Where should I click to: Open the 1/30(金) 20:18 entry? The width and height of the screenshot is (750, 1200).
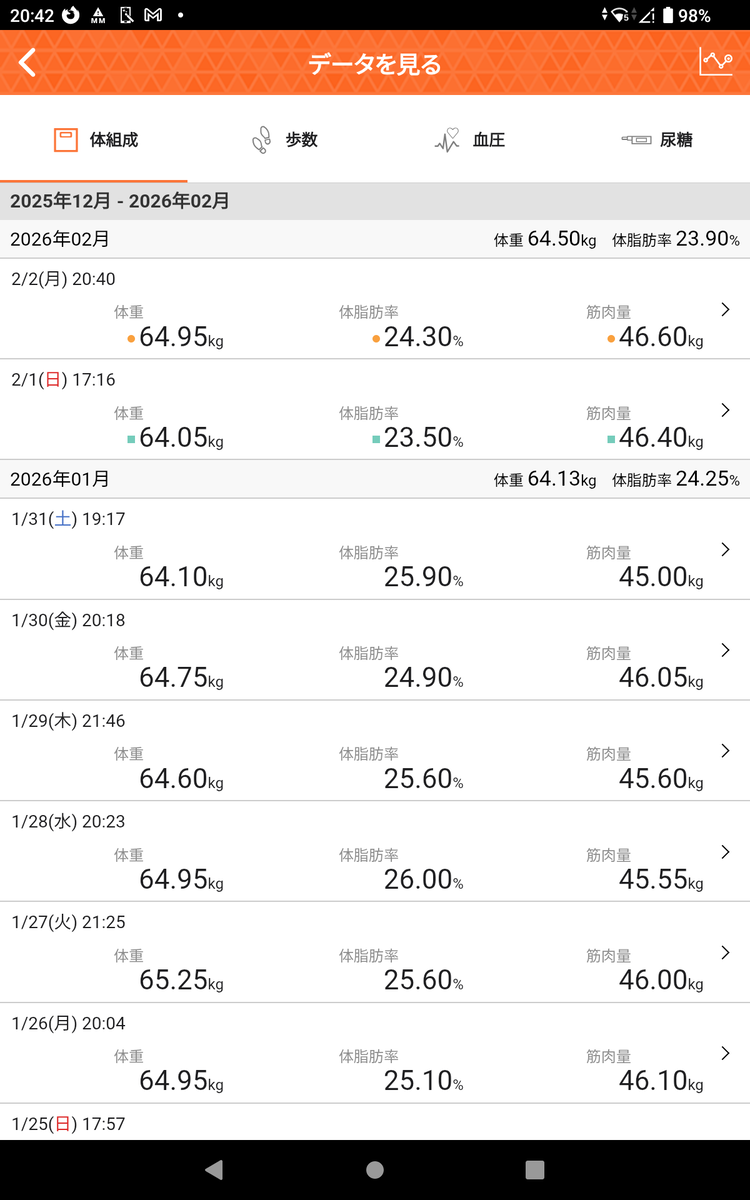375,650
